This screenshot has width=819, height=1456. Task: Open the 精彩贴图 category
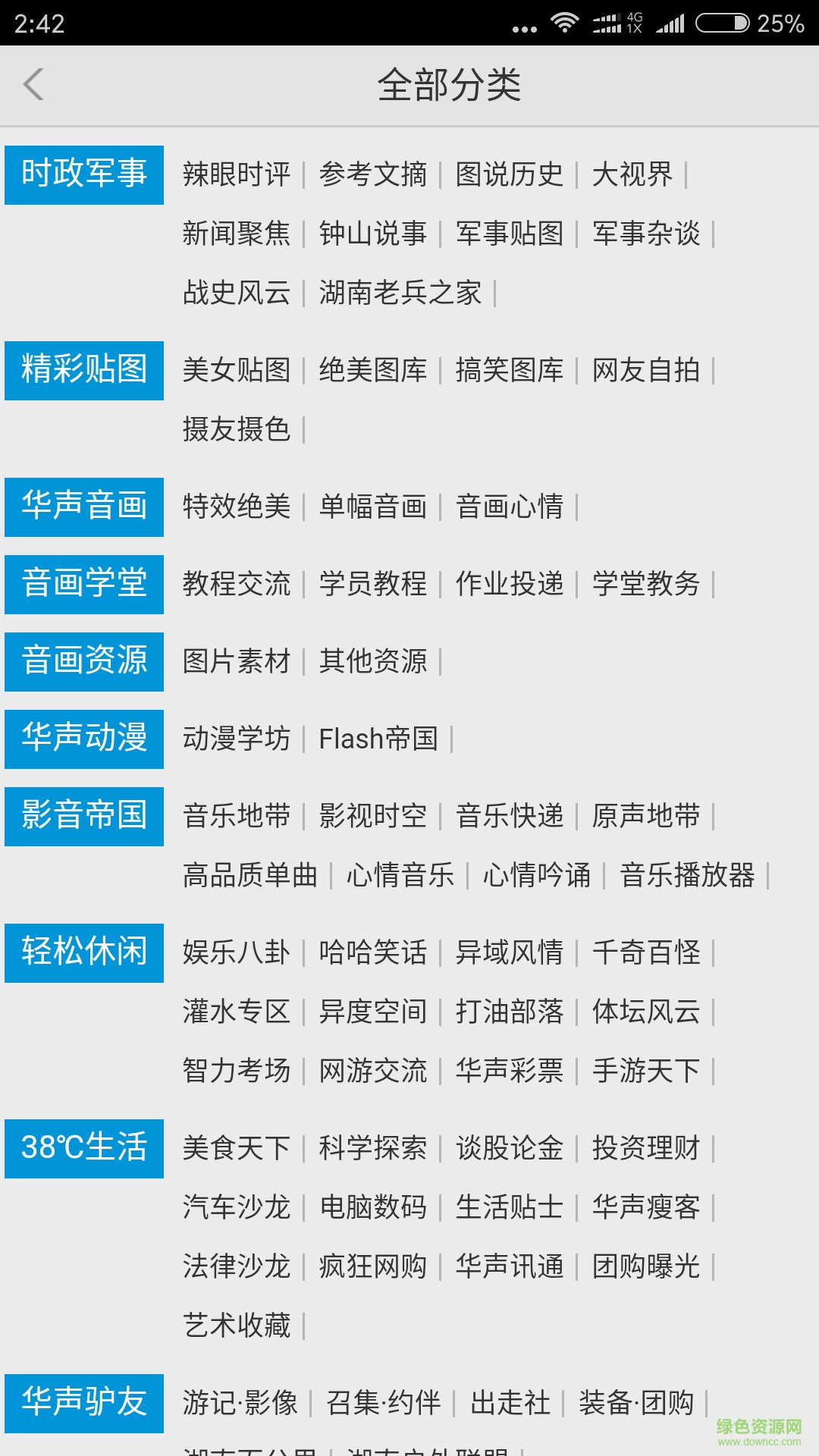tap(84, 370)
